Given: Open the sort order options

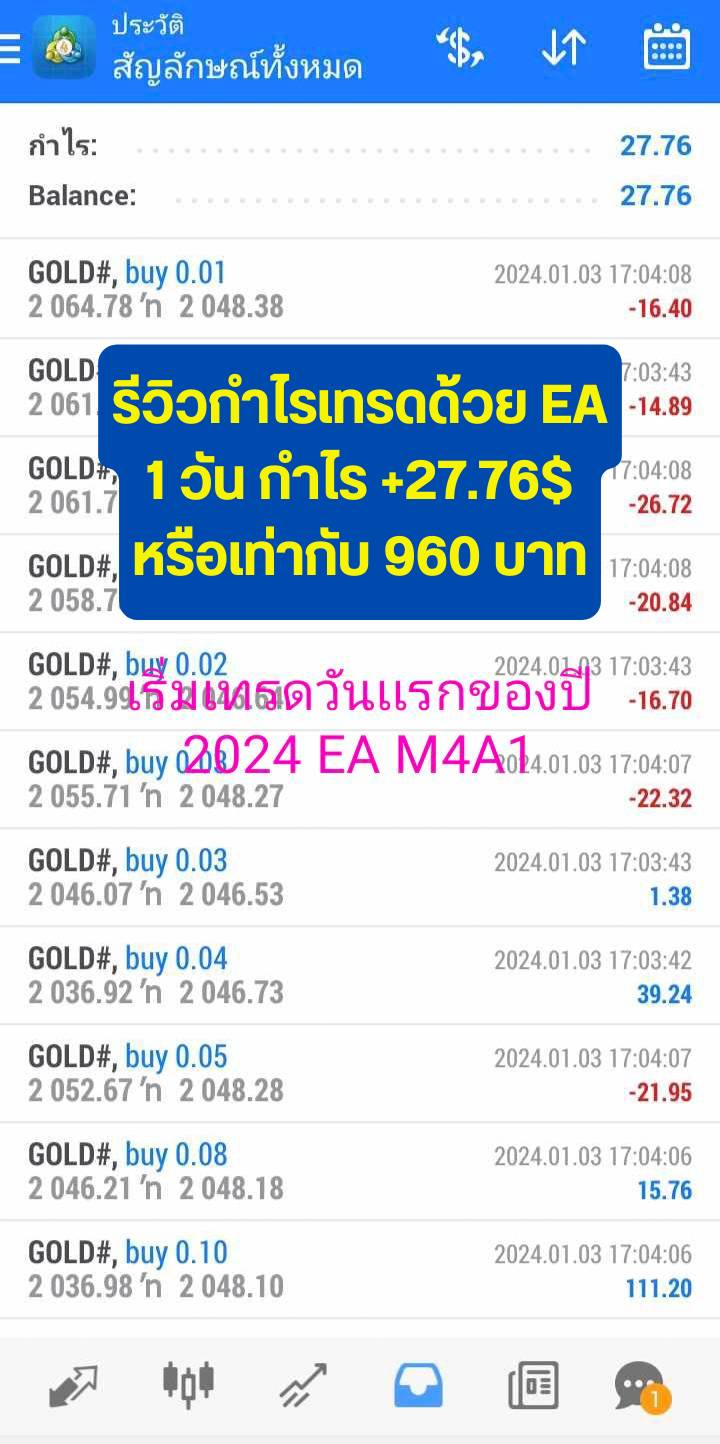Looking at the screenshot, I should click(x=563, y=48).
